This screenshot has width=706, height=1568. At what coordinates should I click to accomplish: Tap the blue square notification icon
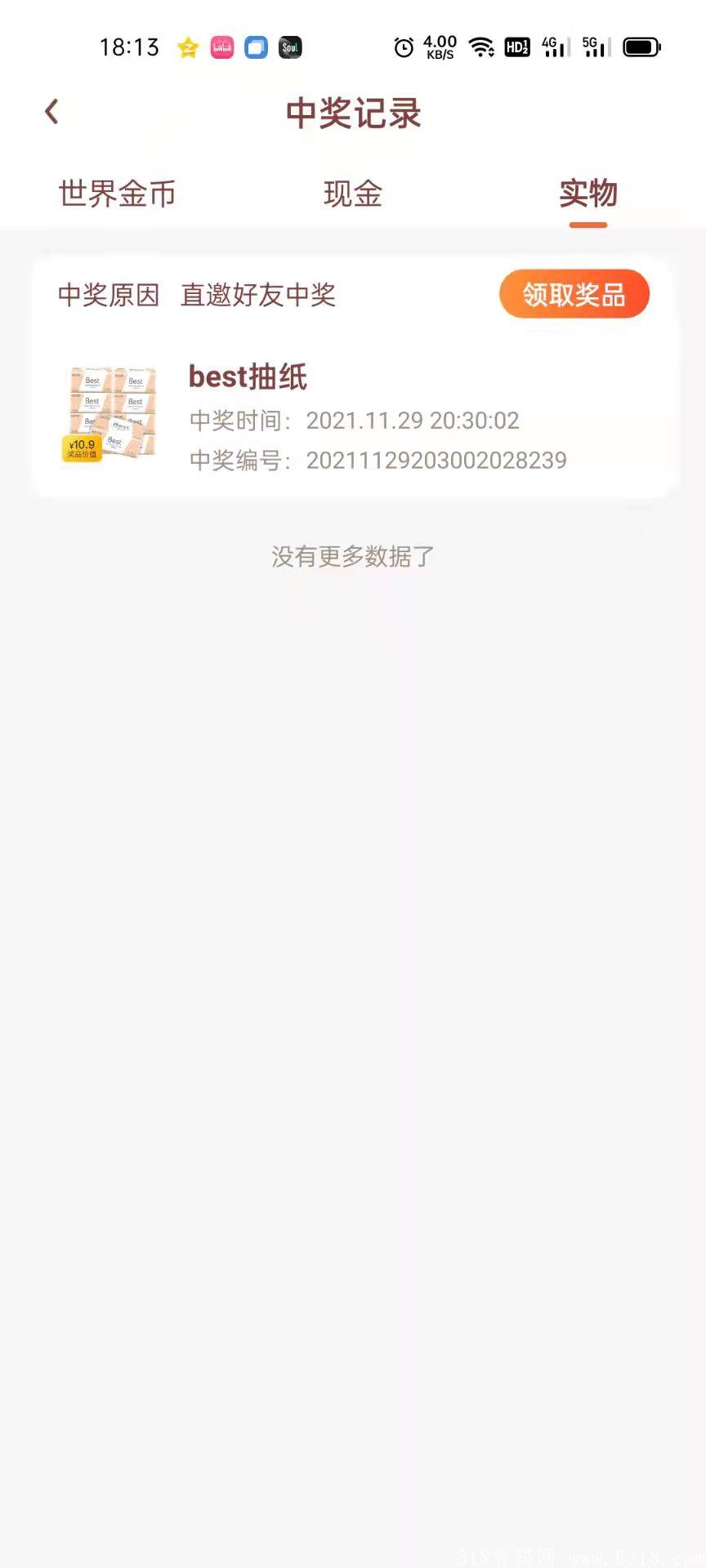(256, 48)
